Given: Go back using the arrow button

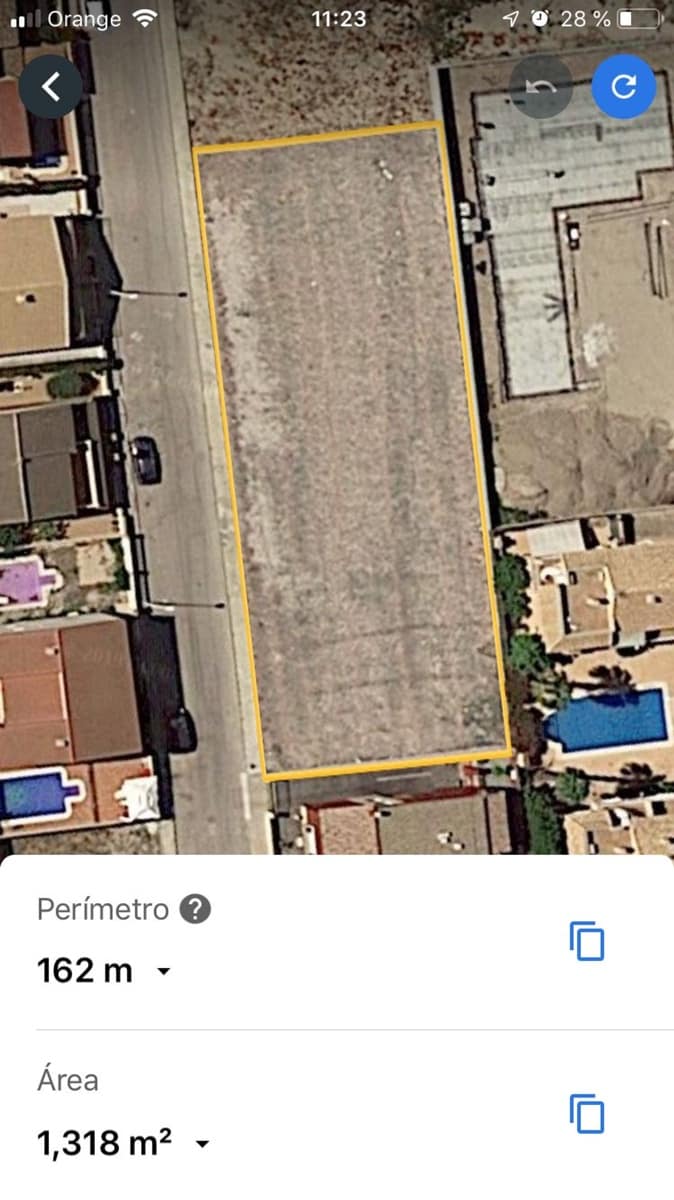Looking at the screenshot, I should tap(50, 87).
